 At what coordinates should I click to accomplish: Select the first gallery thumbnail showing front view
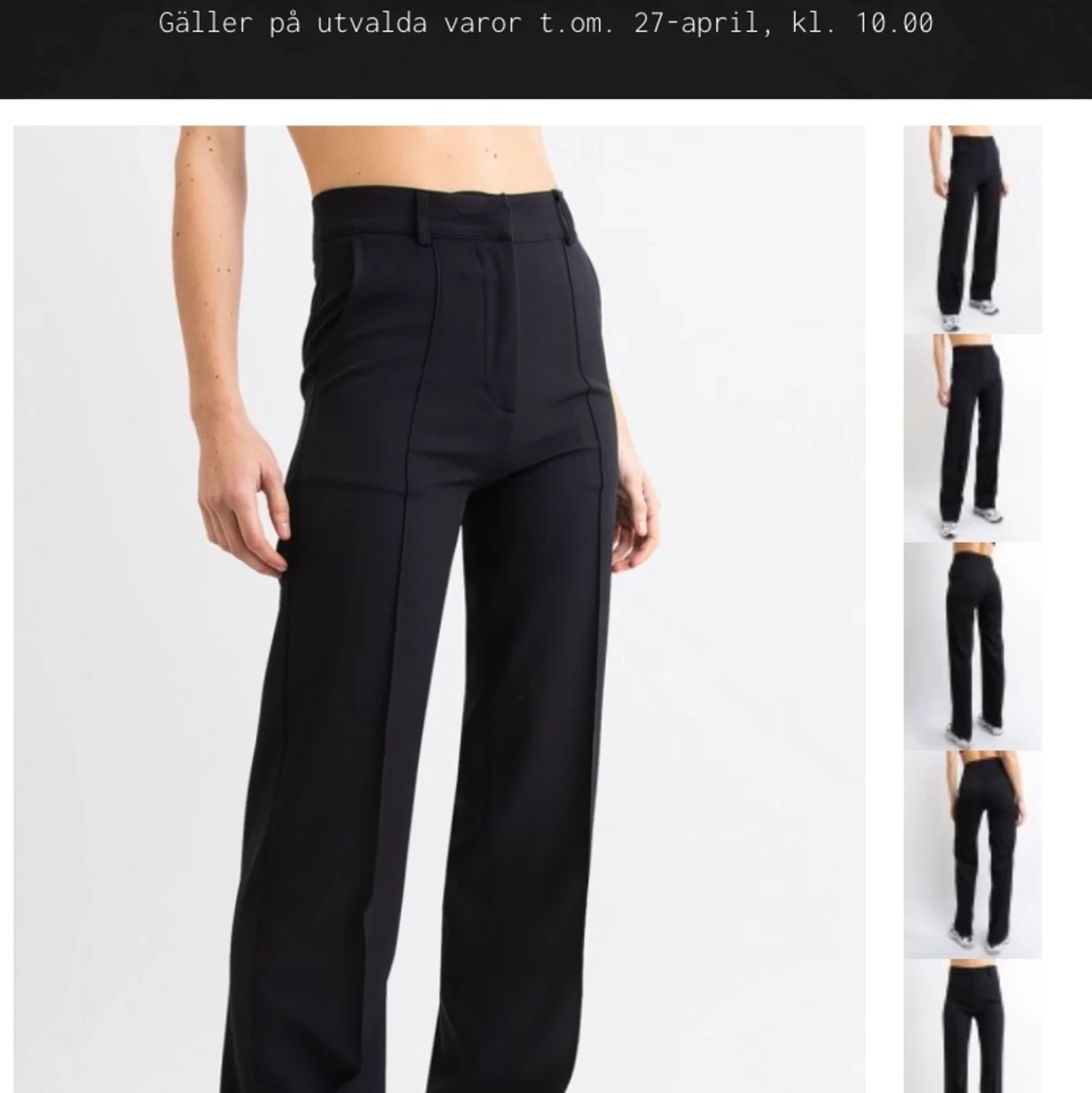[x=972, y=229]
